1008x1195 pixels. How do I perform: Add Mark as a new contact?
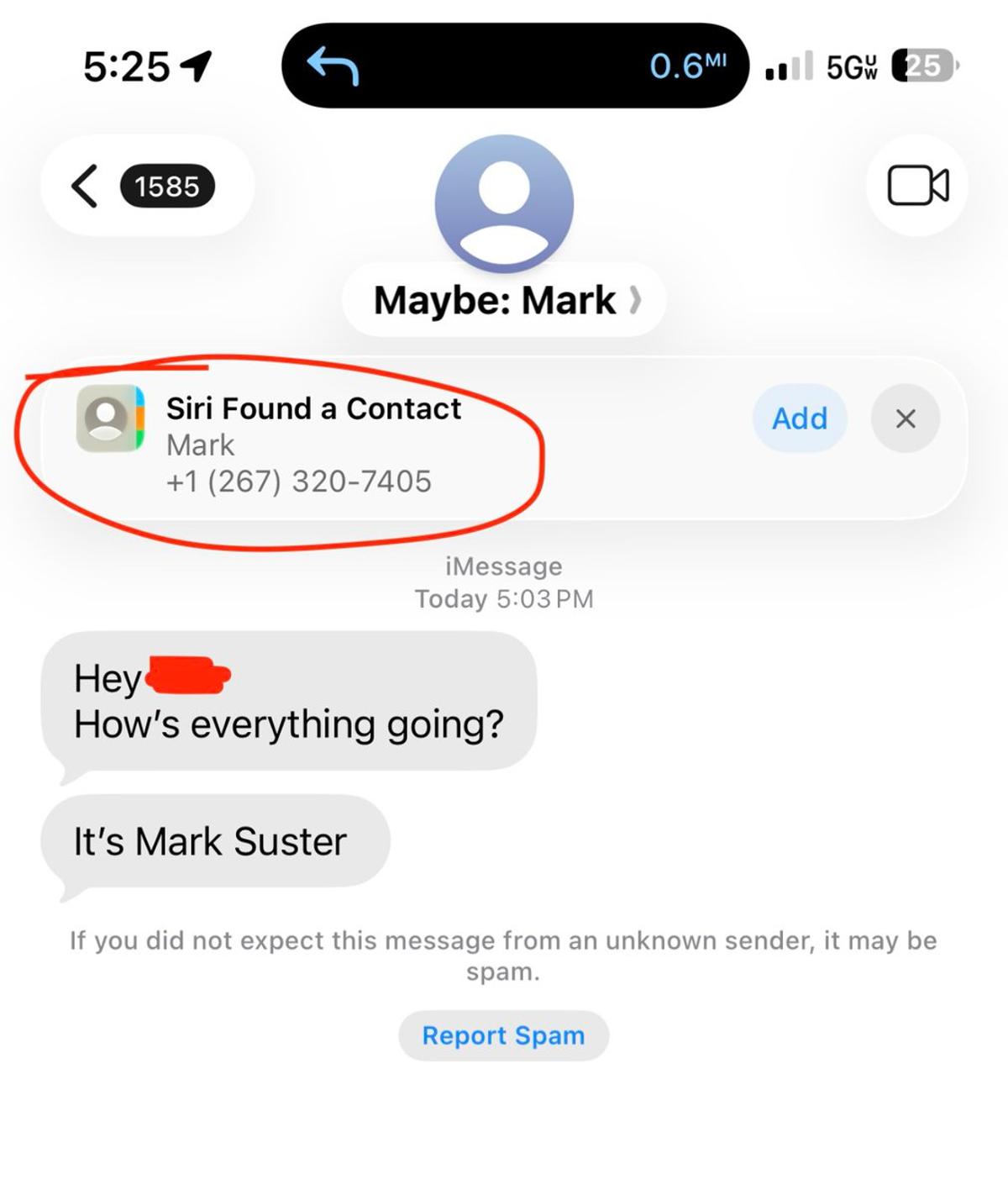[x=799, y=419]
